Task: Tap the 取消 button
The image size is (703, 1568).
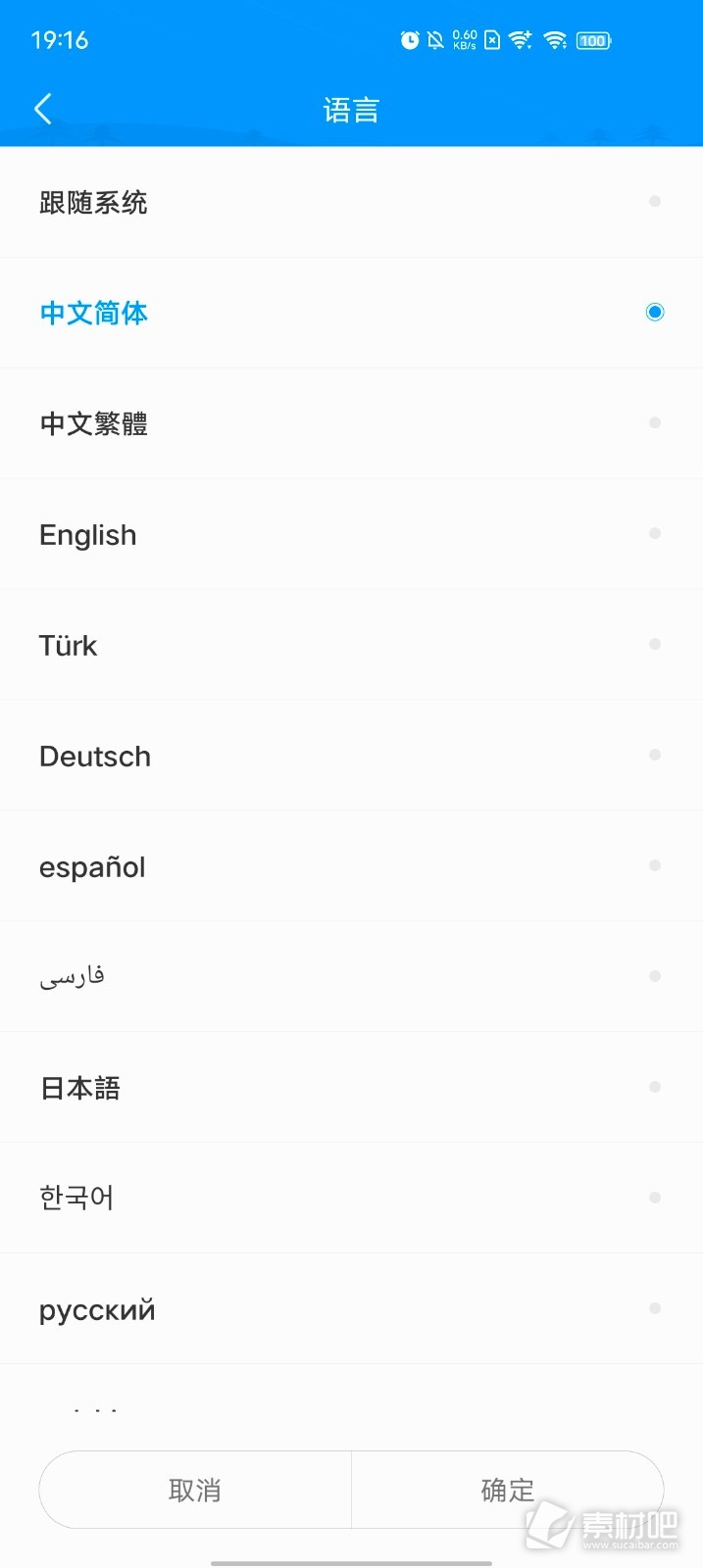Action: click(x=195, y=1490)
